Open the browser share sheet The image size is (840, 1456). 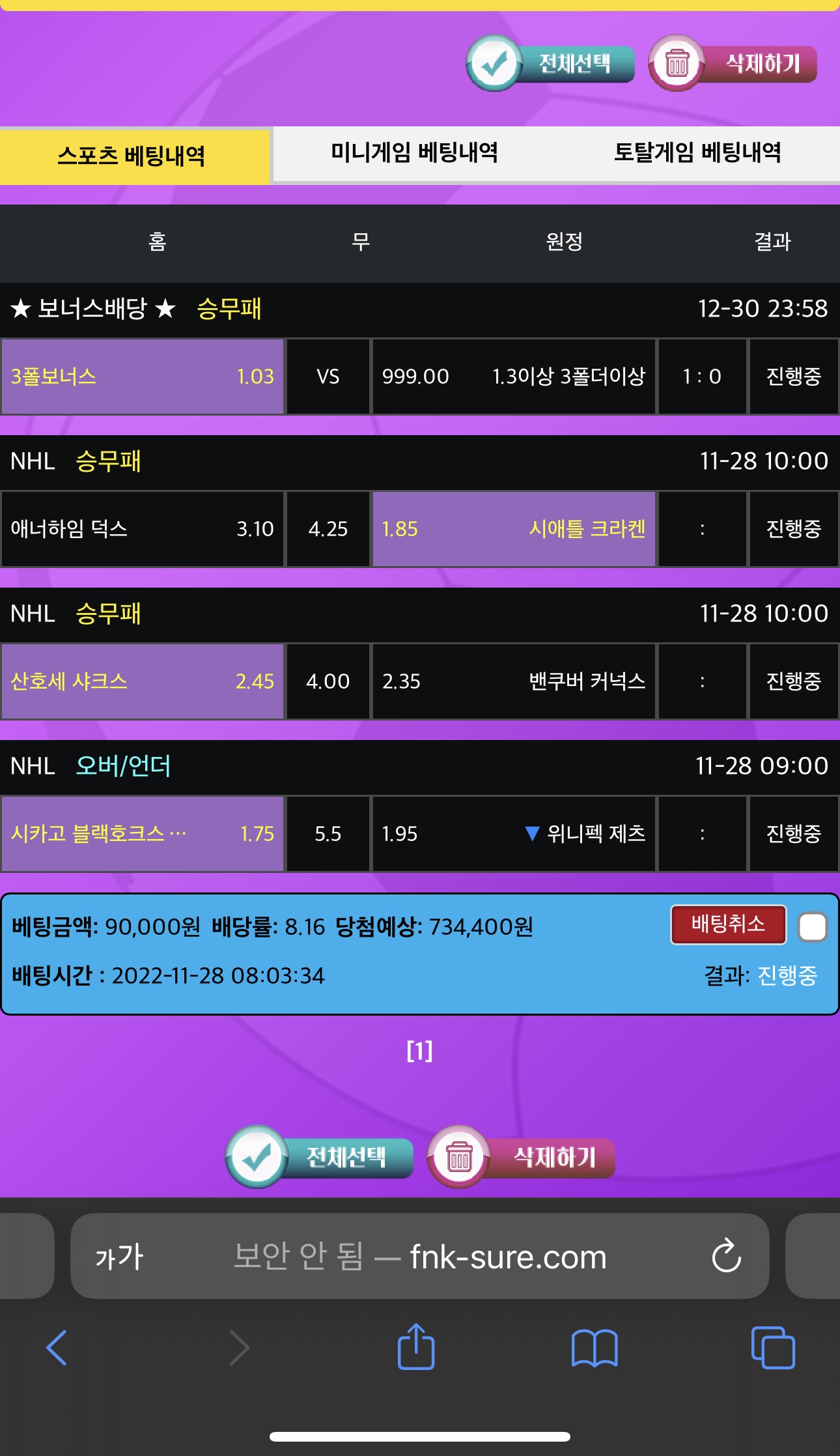(x=416, y=1346)
